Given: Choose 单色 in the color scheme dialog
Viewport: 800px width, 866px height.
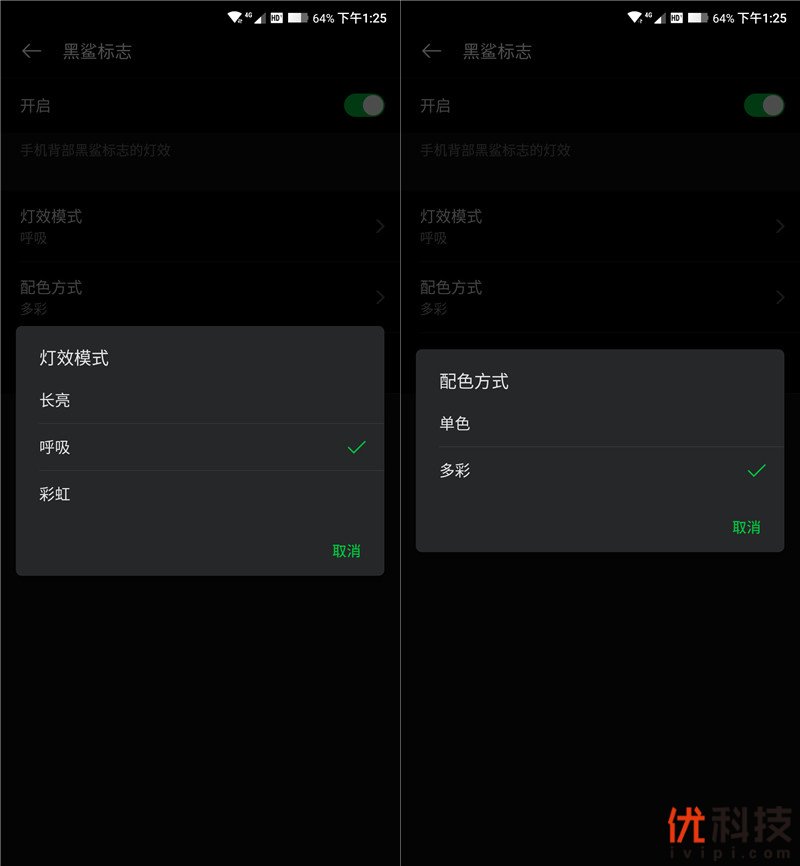Looking at the screenshot, I should click(453, 423).
